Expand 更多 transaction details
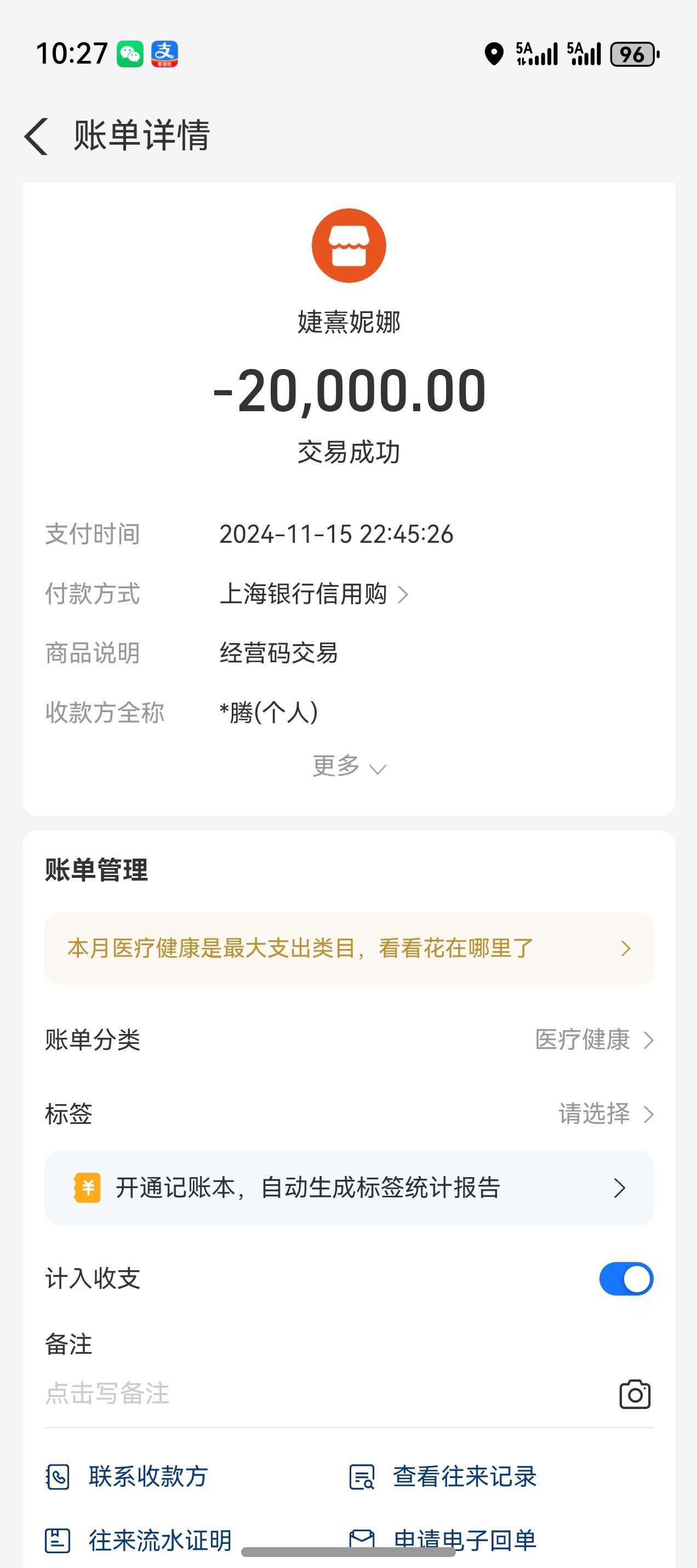This screenshot has height=1568, width=697. (x=348, y=766)
